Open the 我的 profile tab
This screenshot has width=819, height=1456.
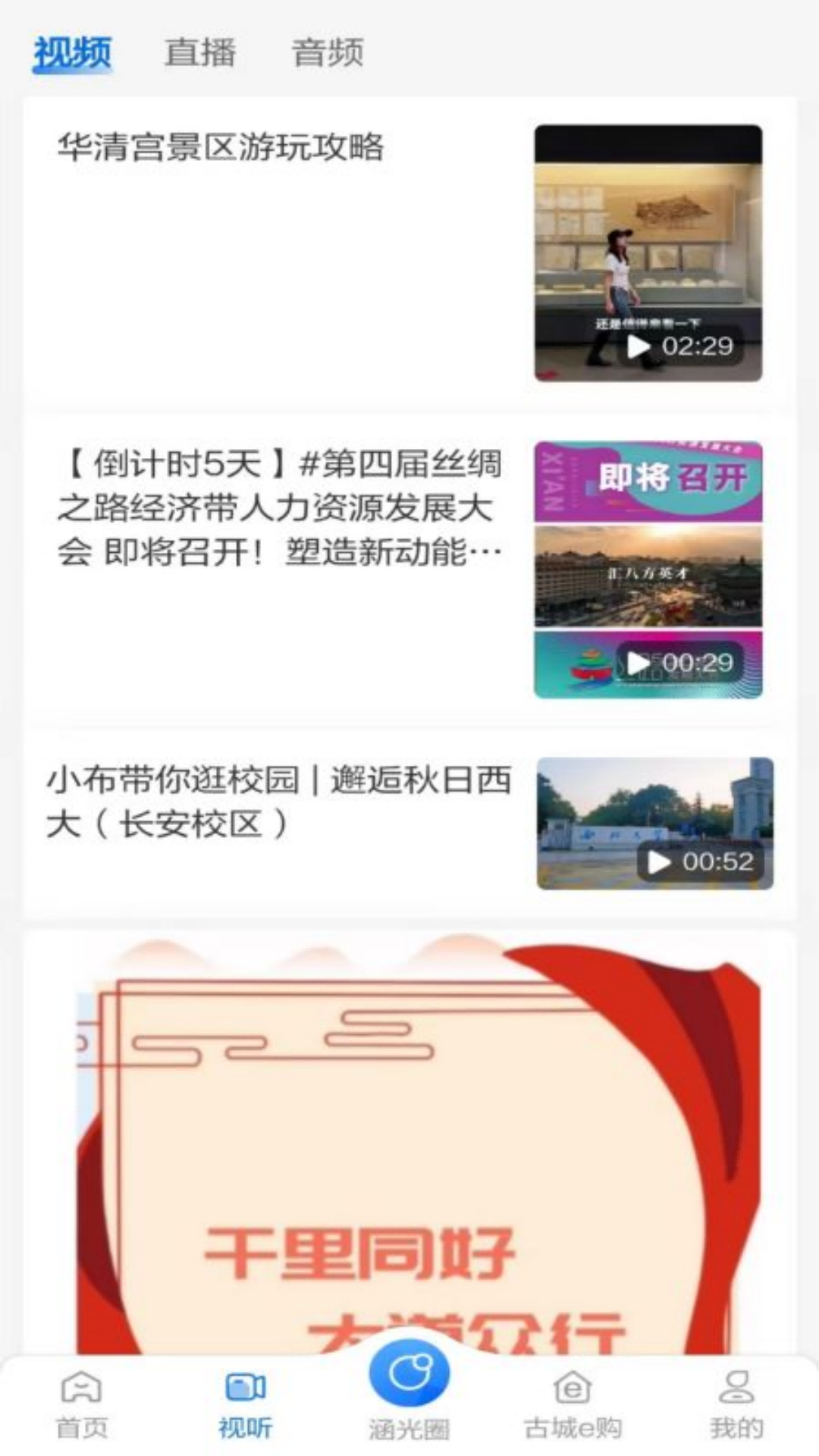click(x=736, y=1404)
